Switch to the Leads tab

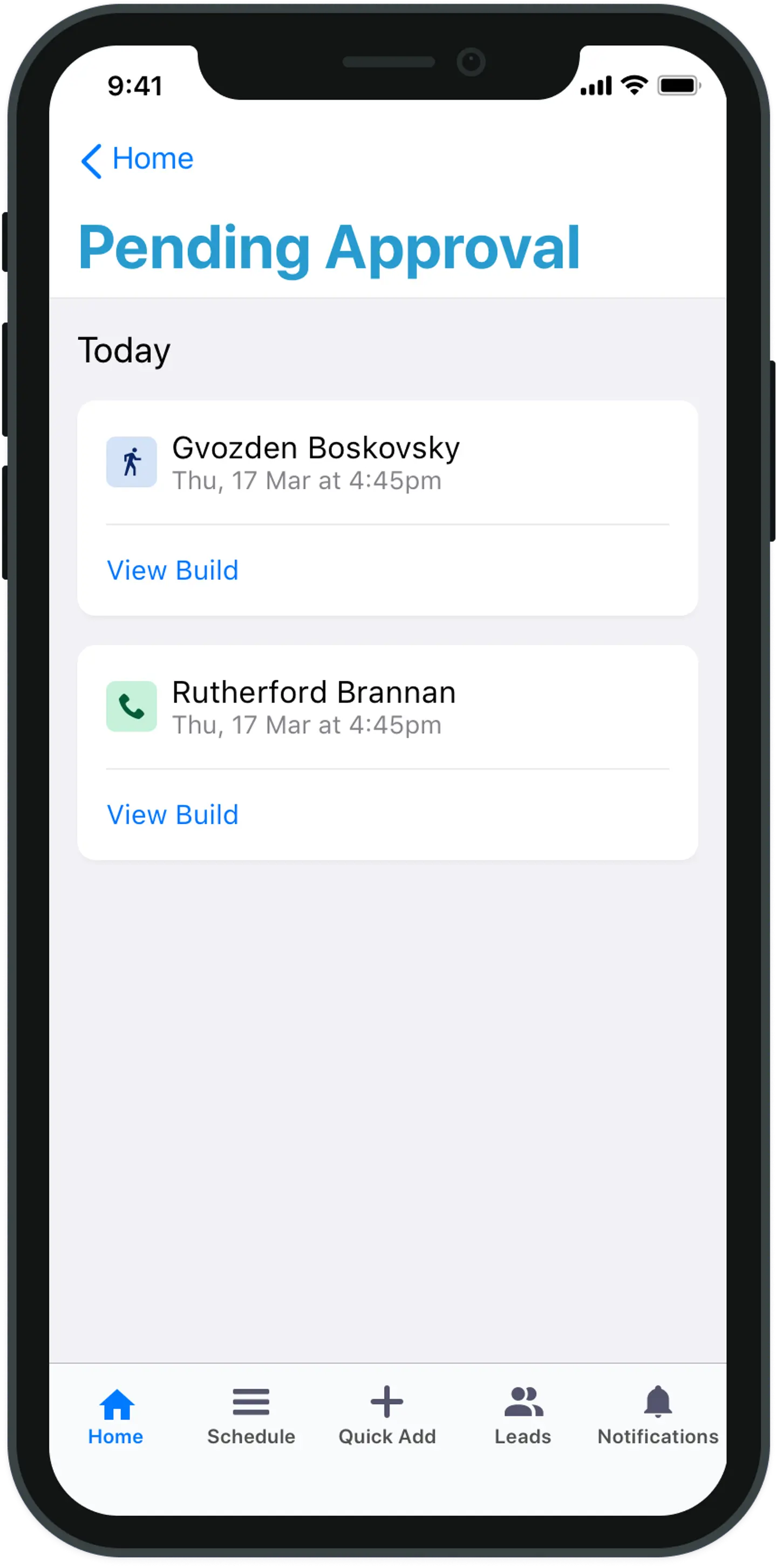[522, 1416]
